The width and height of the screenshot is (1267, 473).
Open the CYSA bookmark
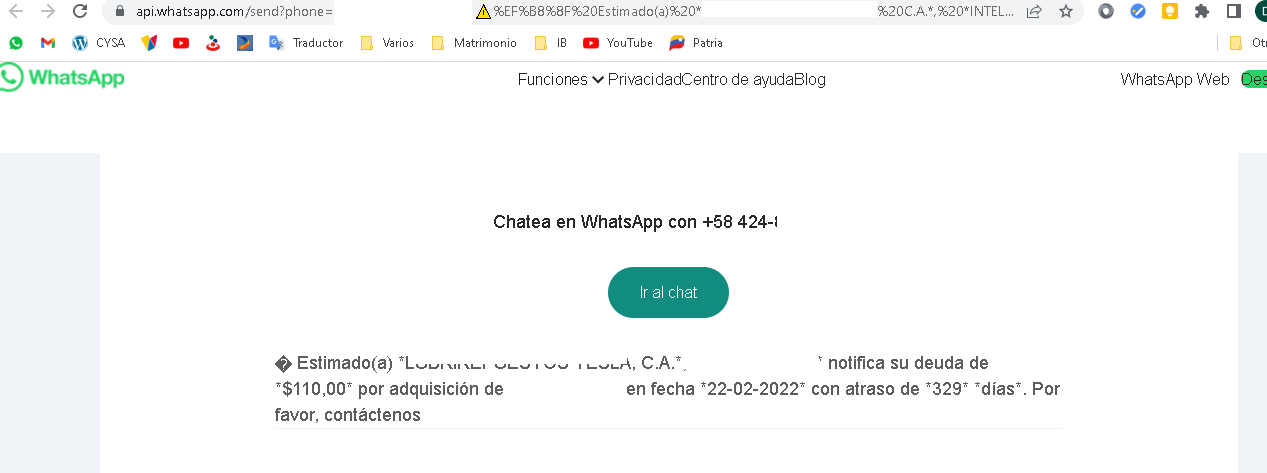tap(99, 43)
